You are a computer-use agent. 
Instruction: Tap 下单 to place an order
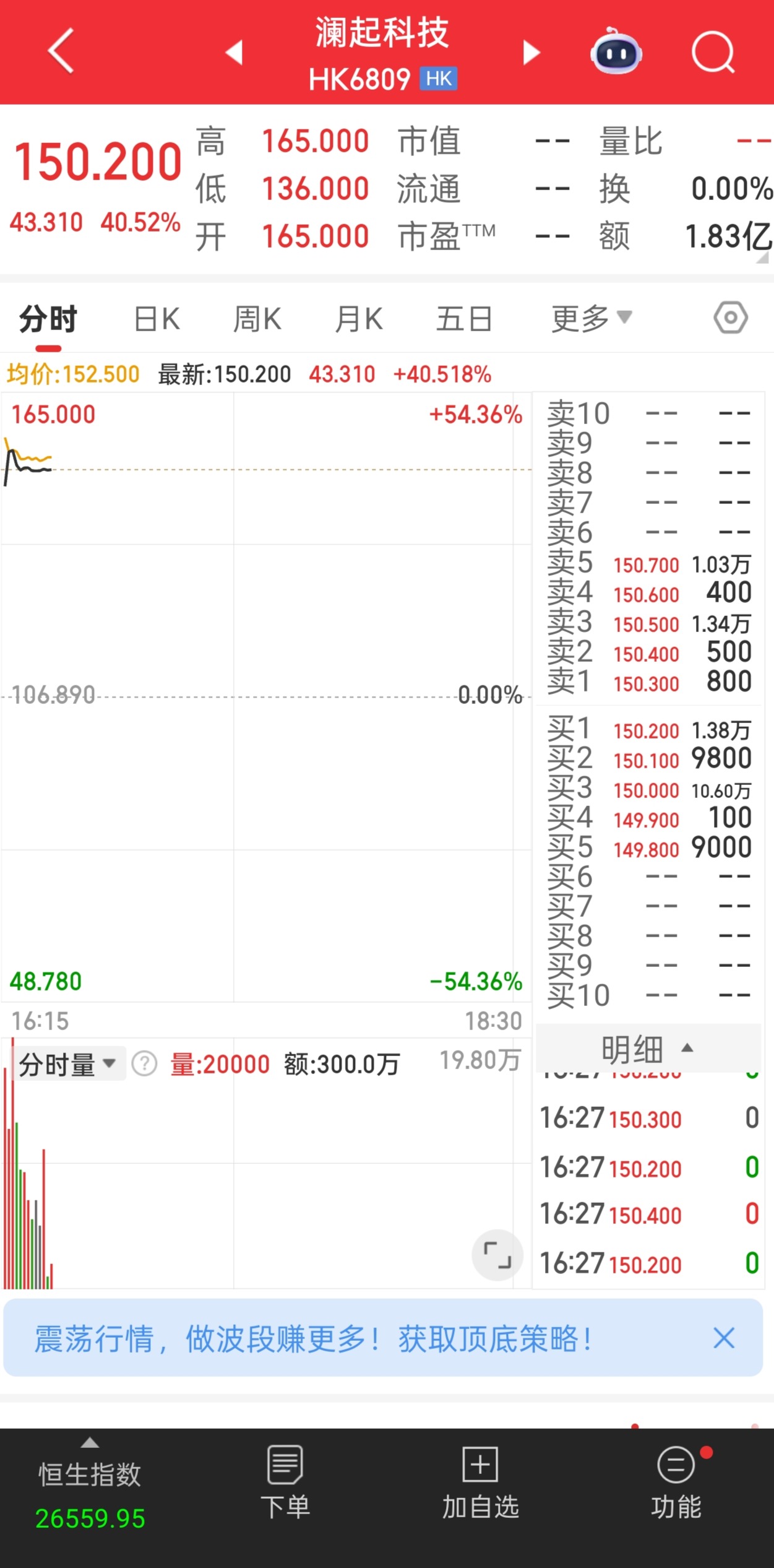point(285,1482)
